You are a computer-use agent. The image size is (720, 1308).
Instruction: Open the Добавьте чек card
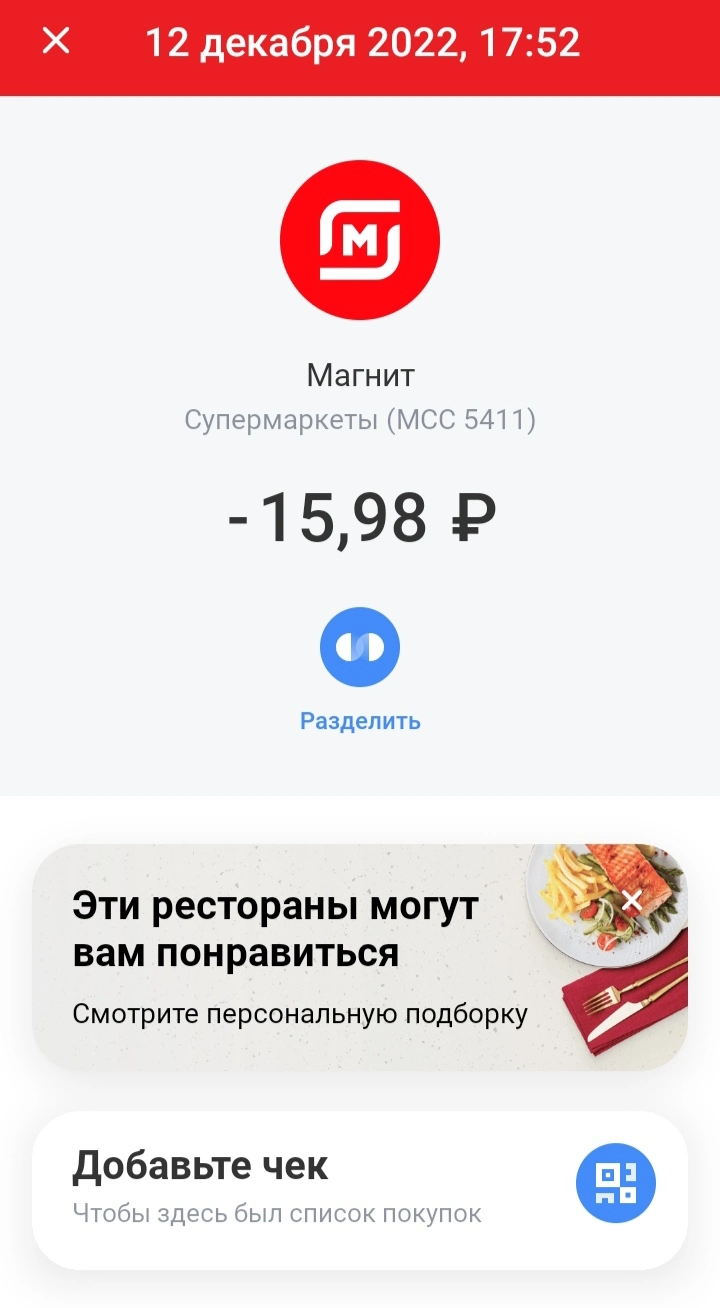360,1190
